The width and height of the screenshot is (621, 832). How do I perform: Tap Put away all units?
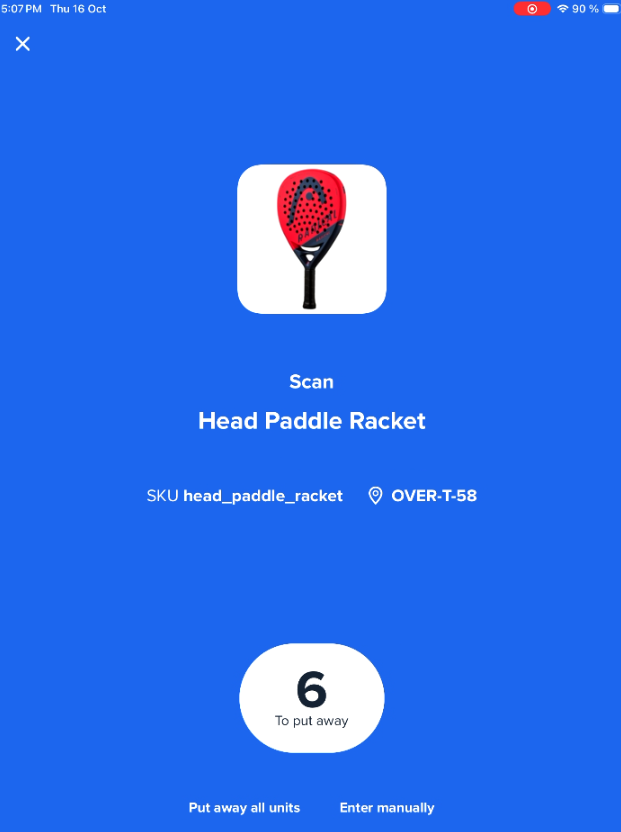pos(244,807)
